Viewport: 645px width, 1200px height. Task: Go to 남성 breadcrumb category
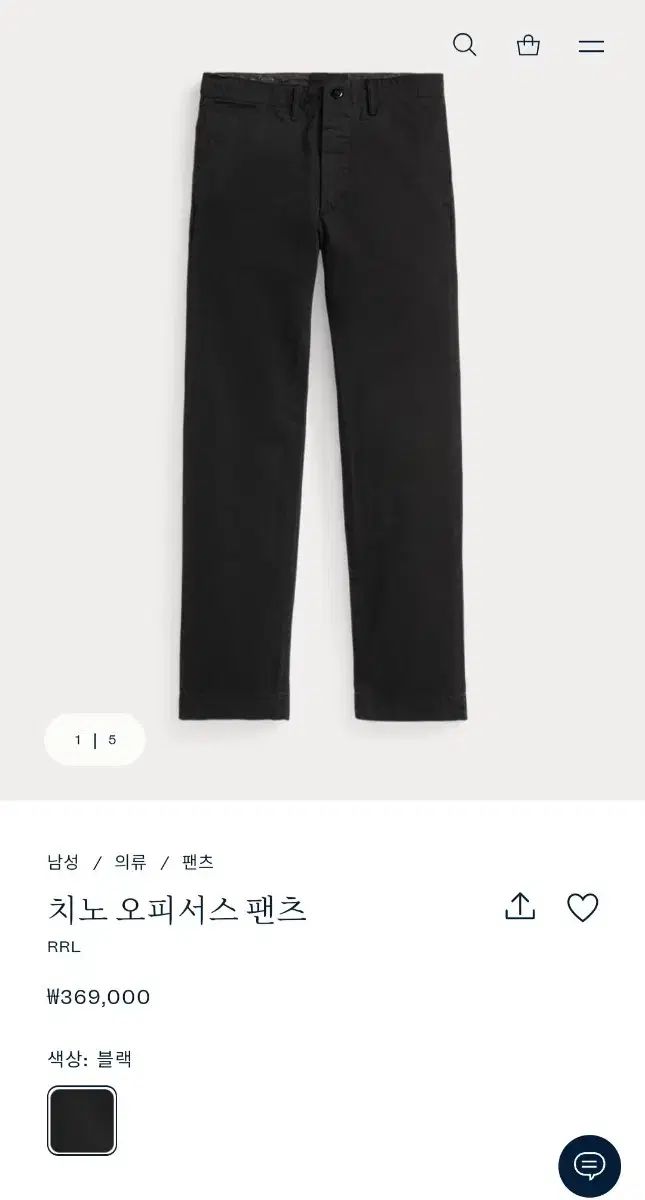pyautogui.click(x=62, y=862)
